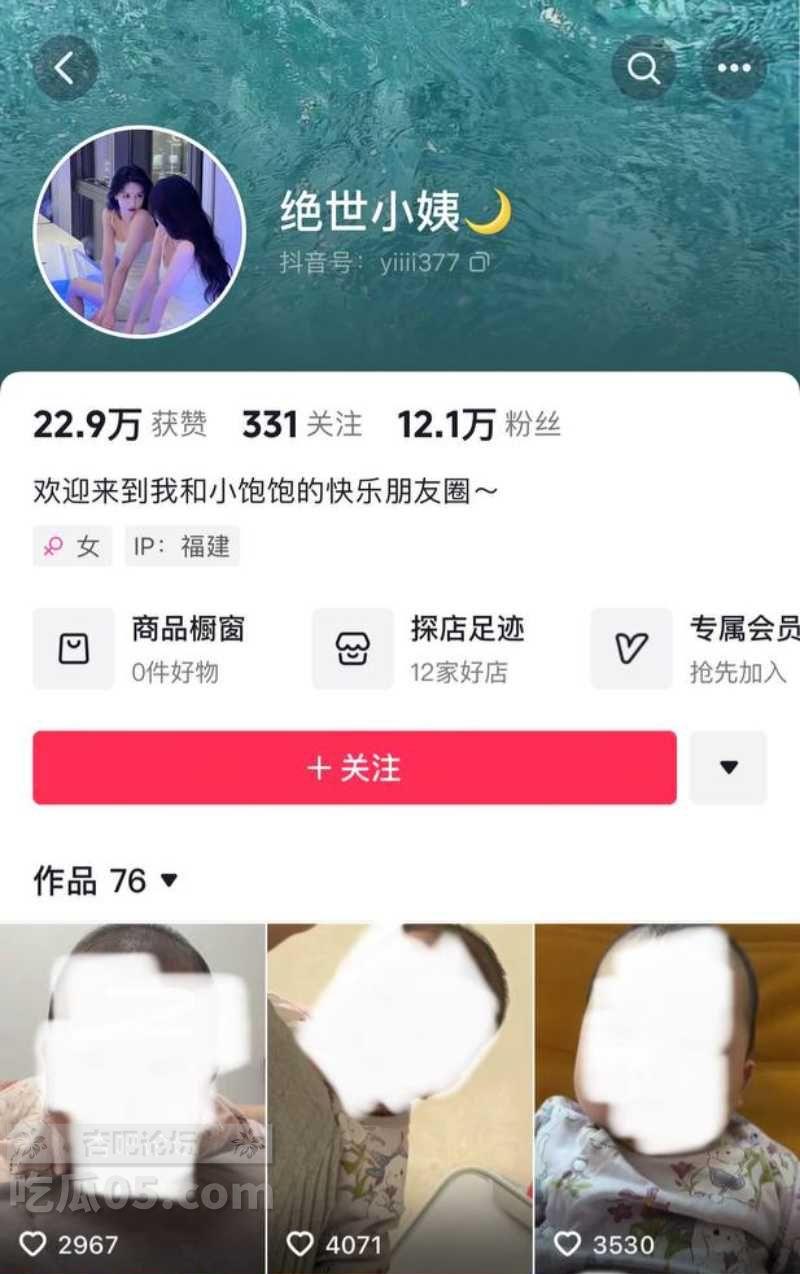Follow this account with + 关注

354,768
